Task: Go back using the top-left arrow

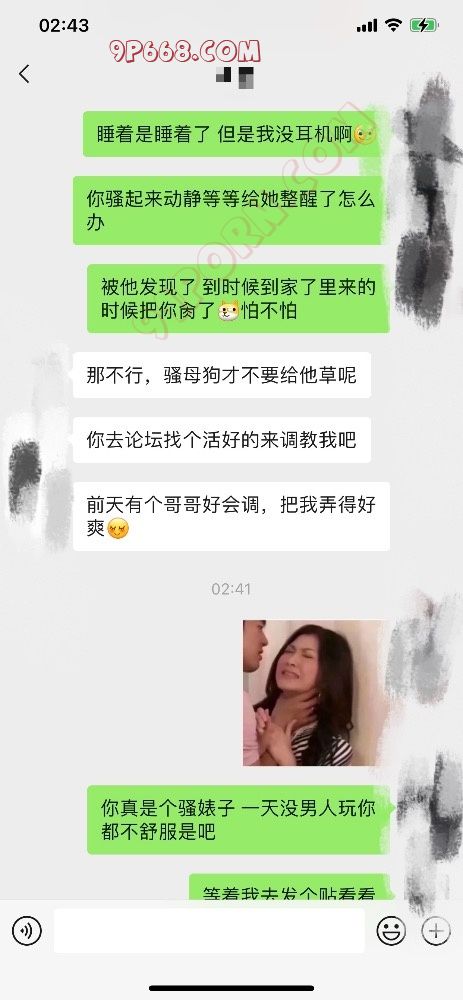Action: [24, 74]
